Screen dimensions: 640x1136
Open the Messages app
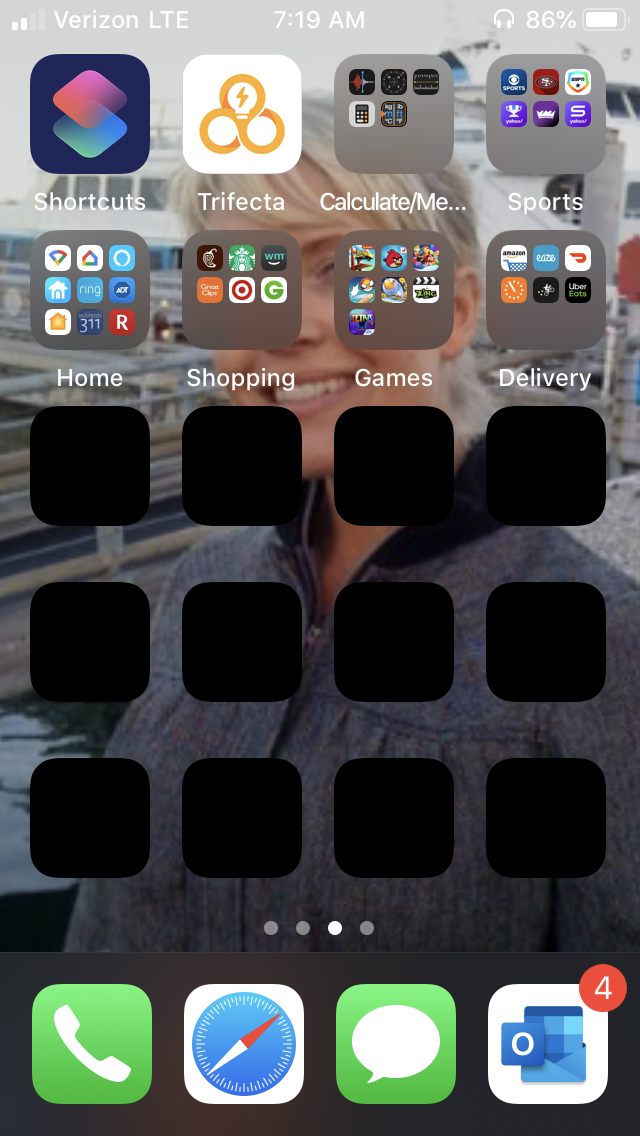coord(396,1044)
